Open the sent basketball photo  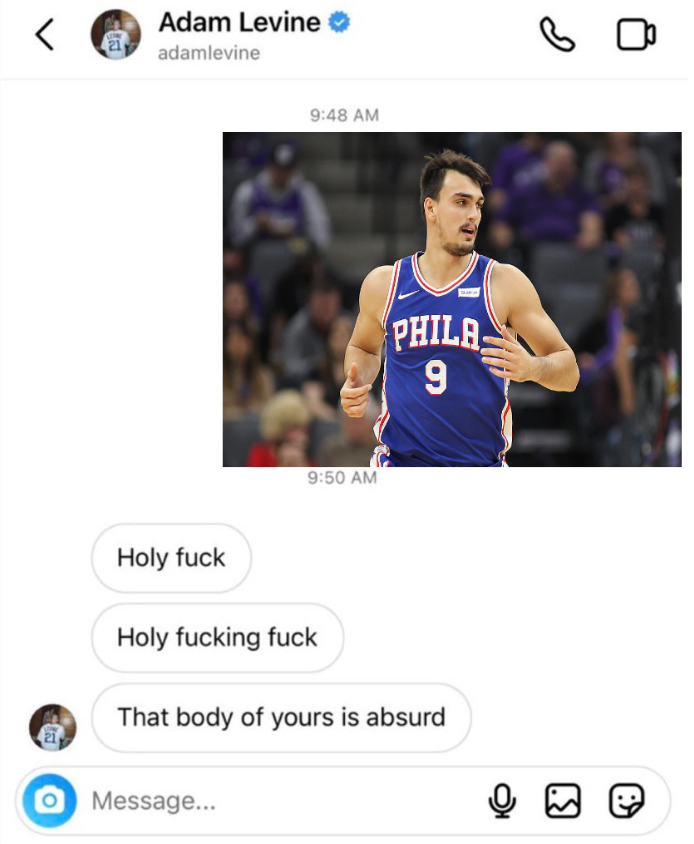pyautogui.click(x=452, y=299)
